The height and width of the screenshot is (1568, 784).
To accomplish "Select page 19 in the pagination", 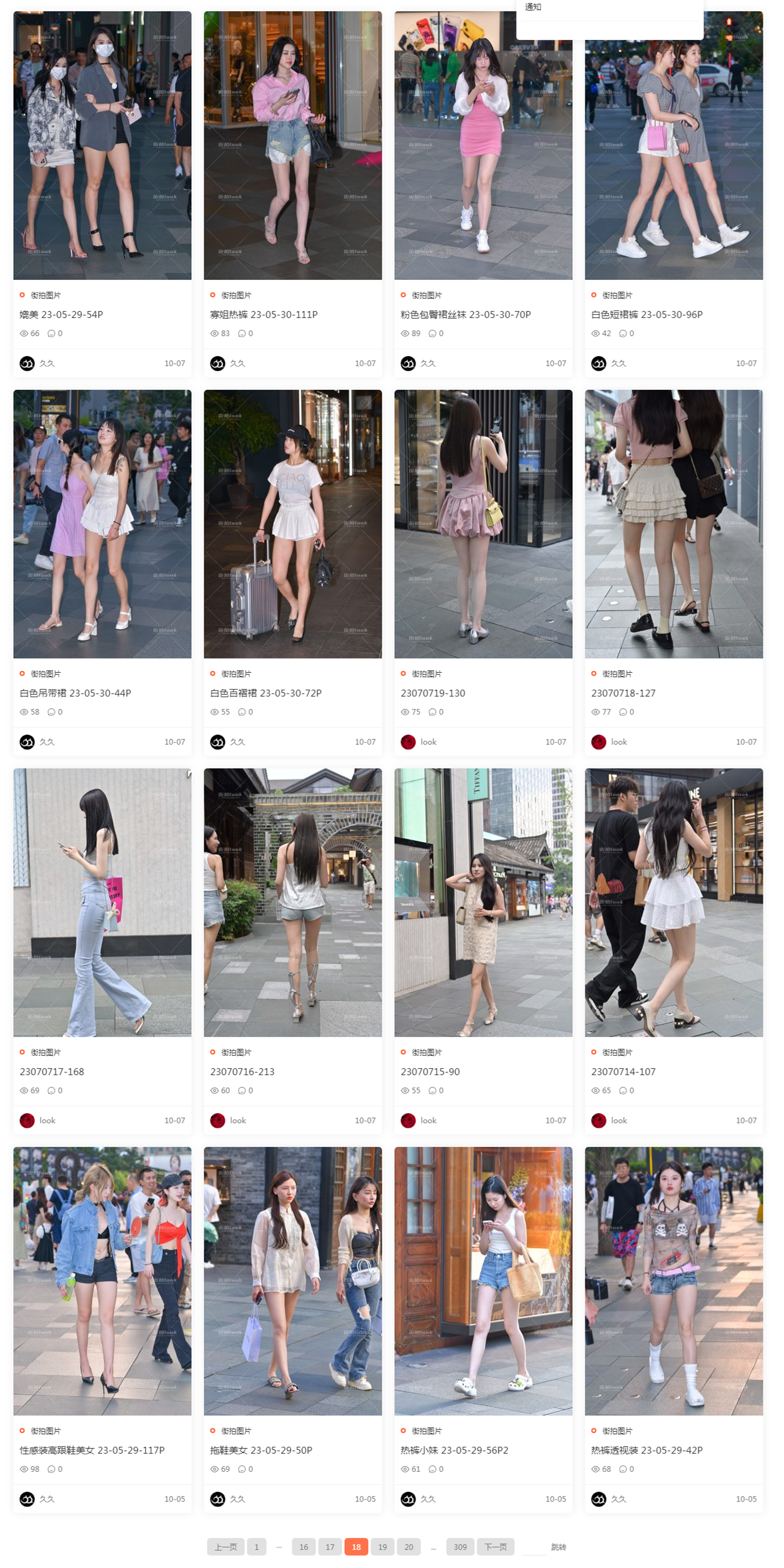I will [x=382, y=1547].
